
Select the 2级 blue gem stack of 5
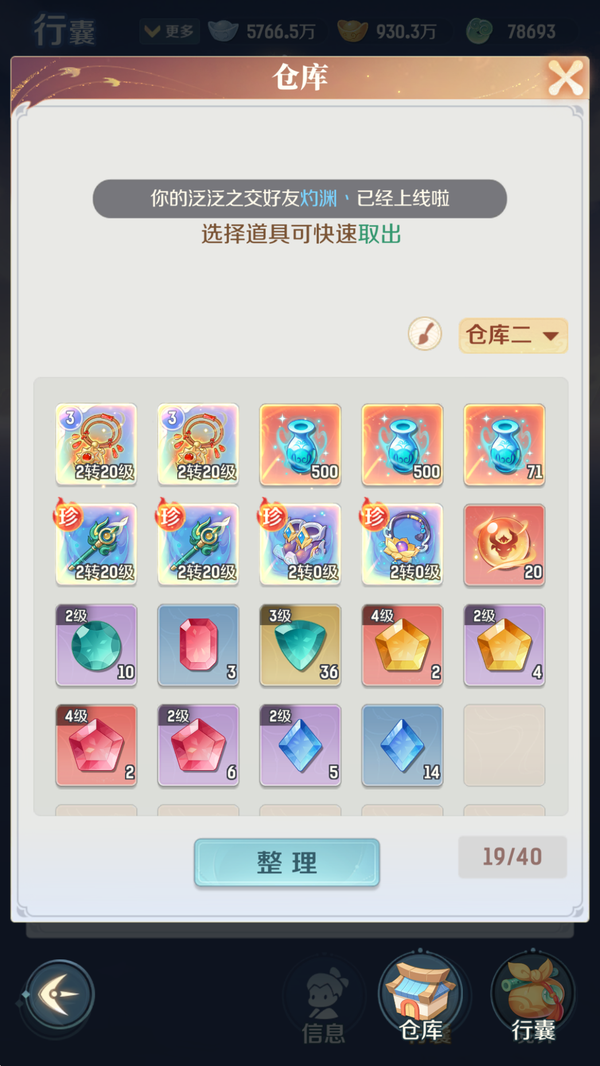(x=300, y=745)
